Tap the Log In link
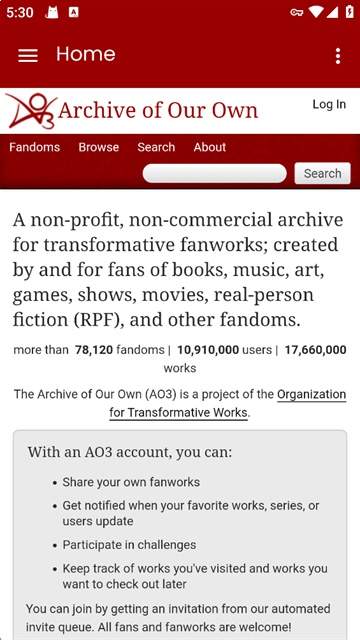Image resolution: width=360 pixels, height=640 pixels. [329, 104]
